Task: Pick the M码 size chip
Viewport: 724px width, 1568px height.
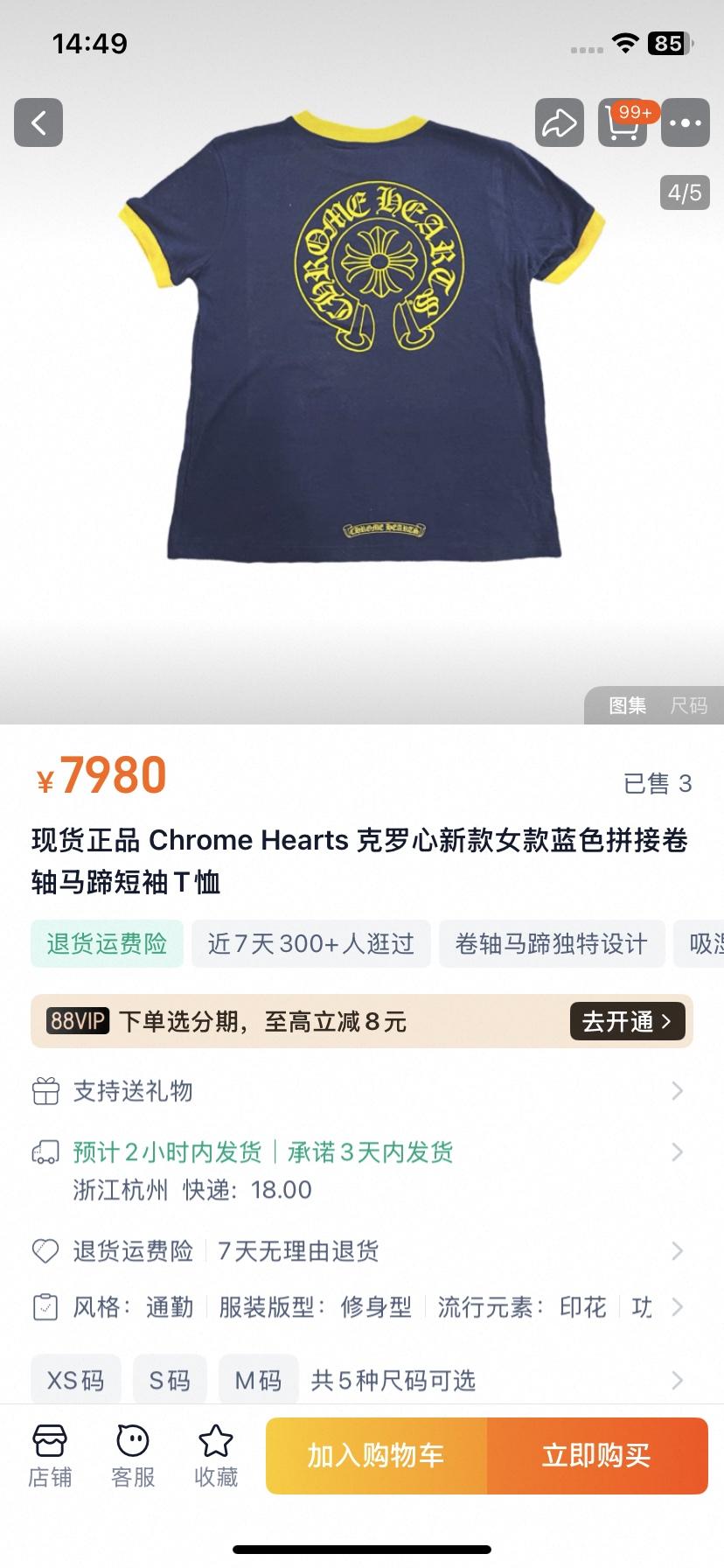Action: [258, 1381]
